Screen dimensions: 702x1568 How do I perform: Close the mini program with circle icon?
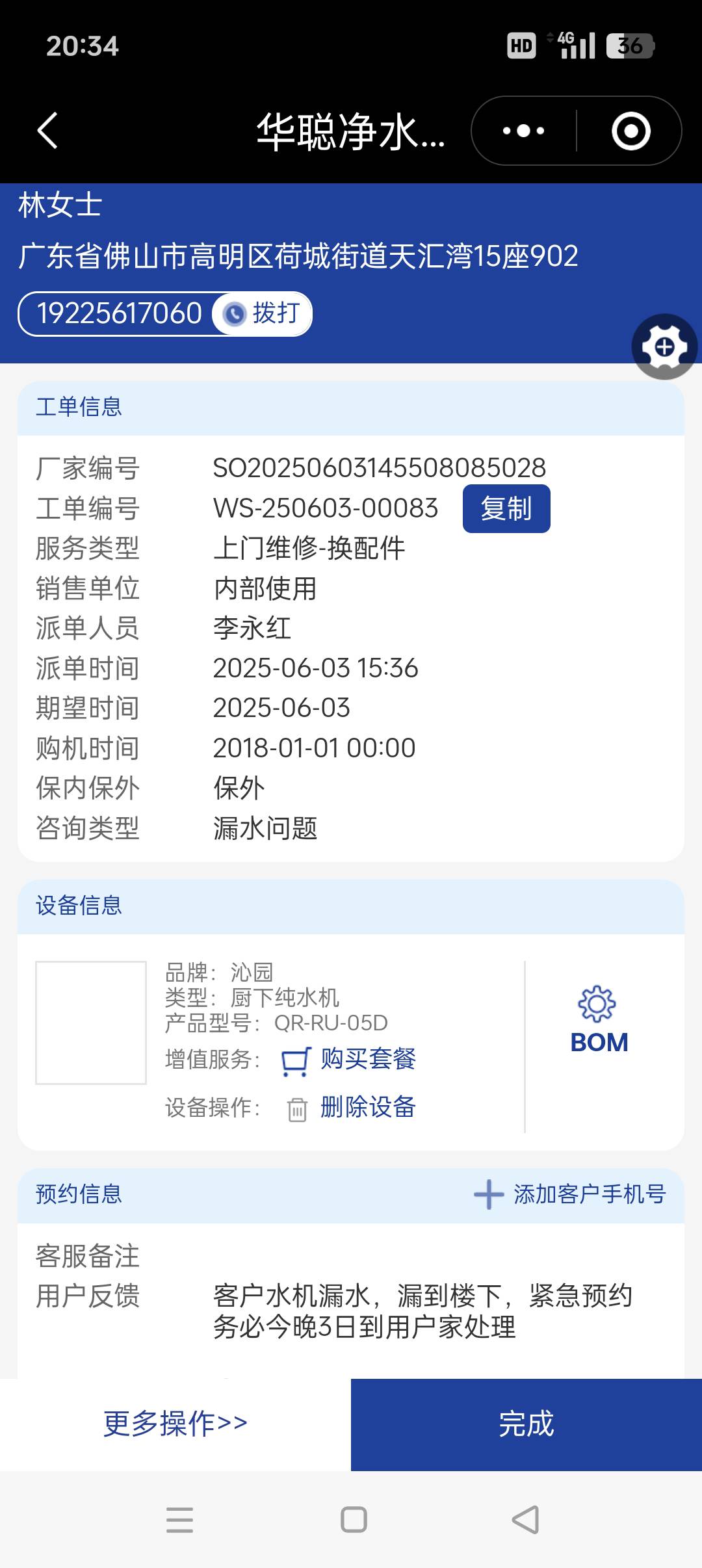[x=630, y=131]
